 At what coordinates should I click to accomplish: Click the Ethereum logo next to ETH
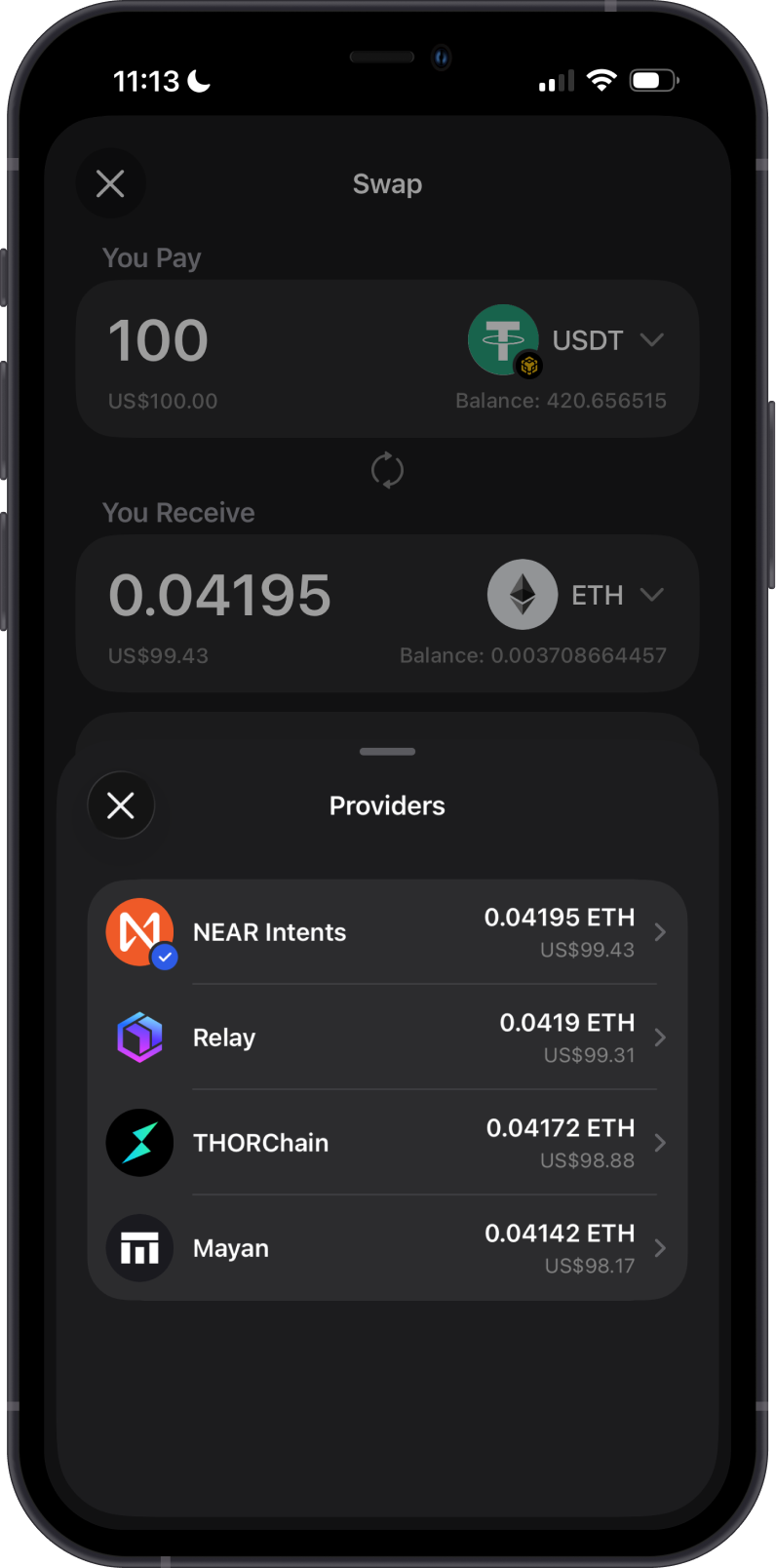(523, 594)
